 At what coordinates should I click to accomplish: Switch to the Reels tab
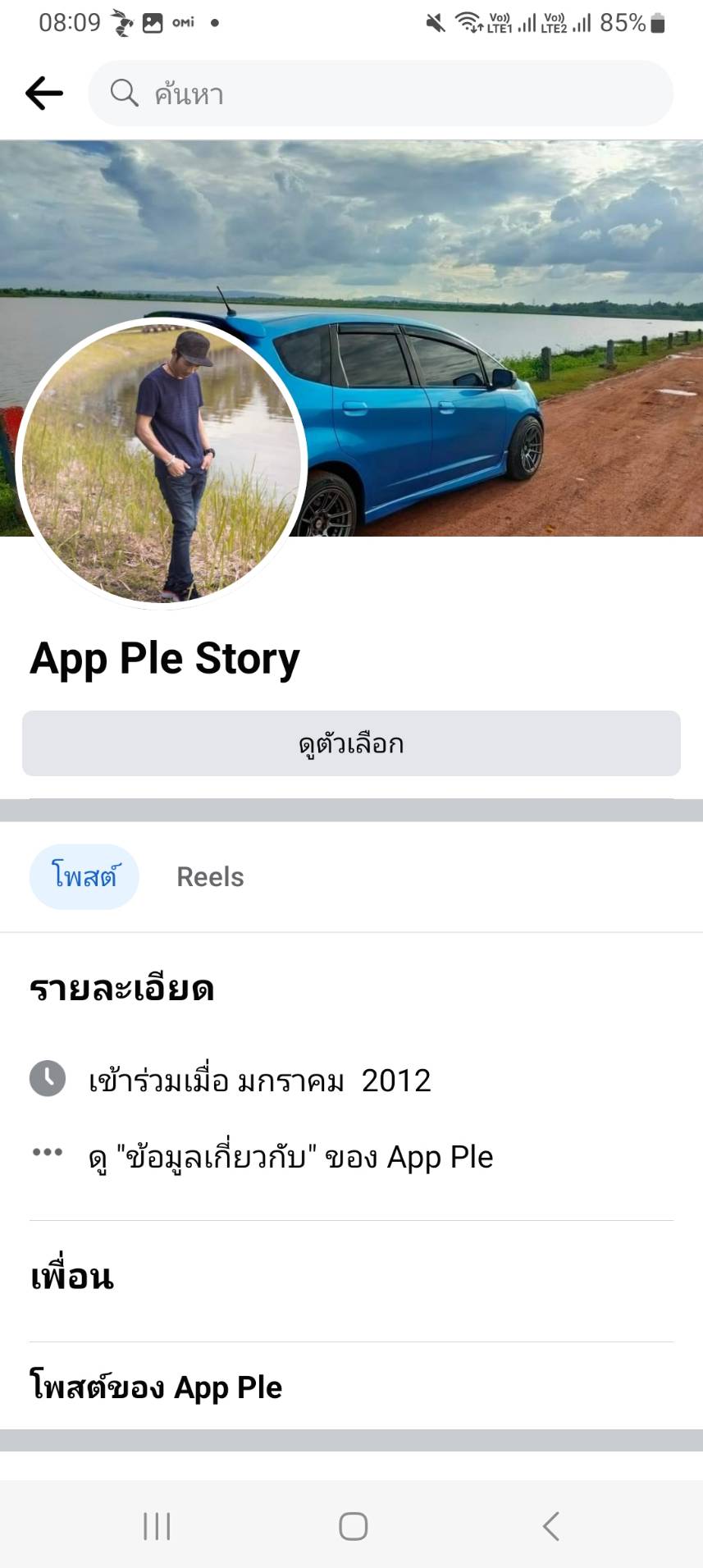click(210, 876)
